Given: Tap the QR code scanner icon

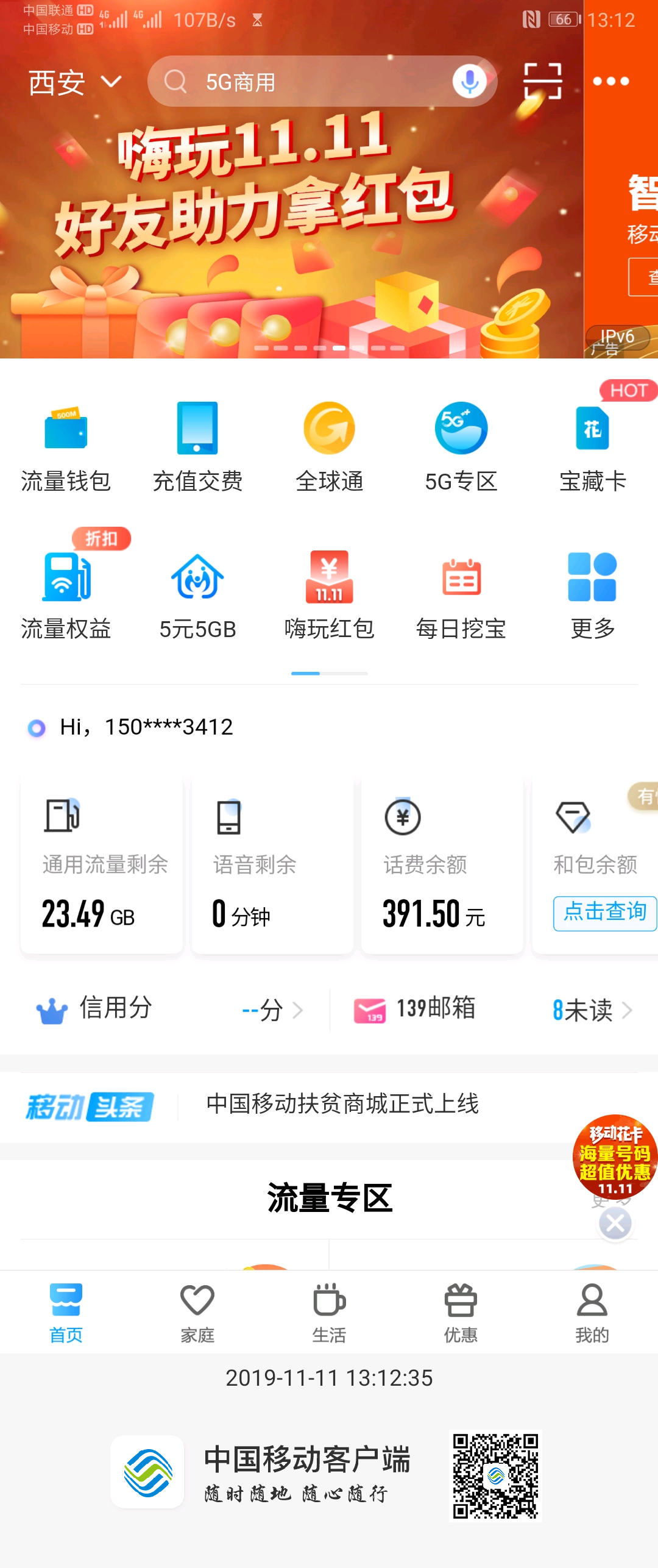Looking at the screenshot, I should [x=542, y=80].
